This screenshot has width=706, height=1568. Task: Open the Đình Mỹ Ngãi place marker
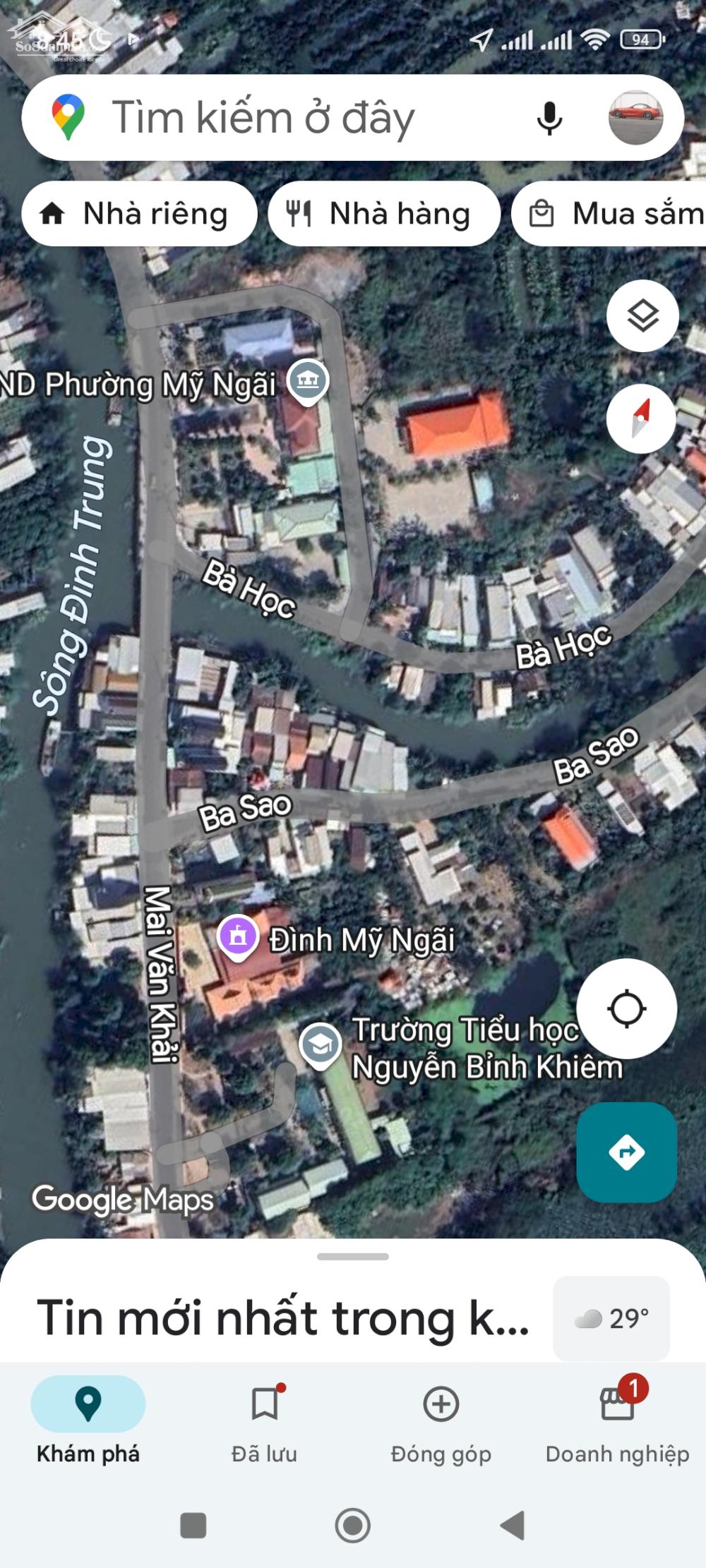pyautogui.click(x=238, y=937)
